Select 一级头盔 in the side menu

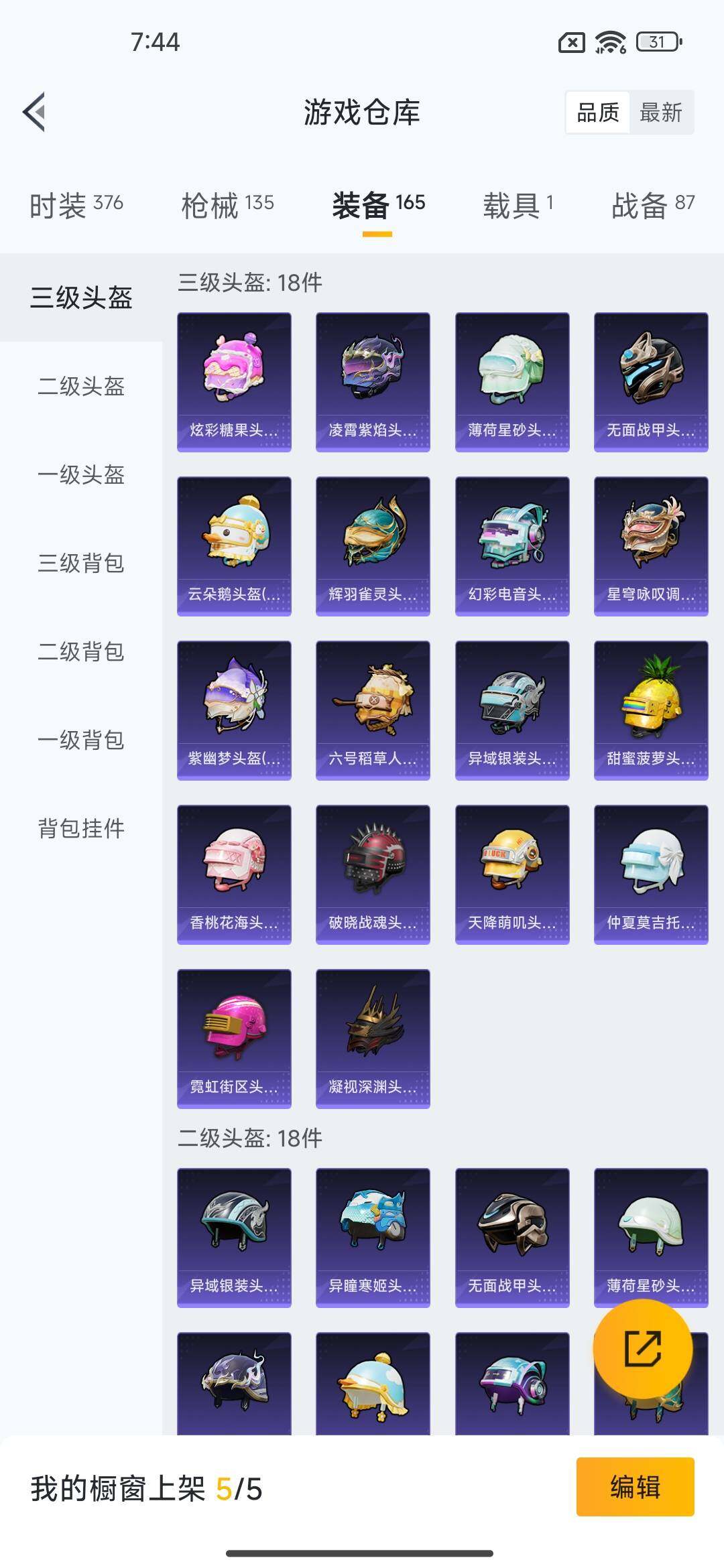tap(81, 475)
